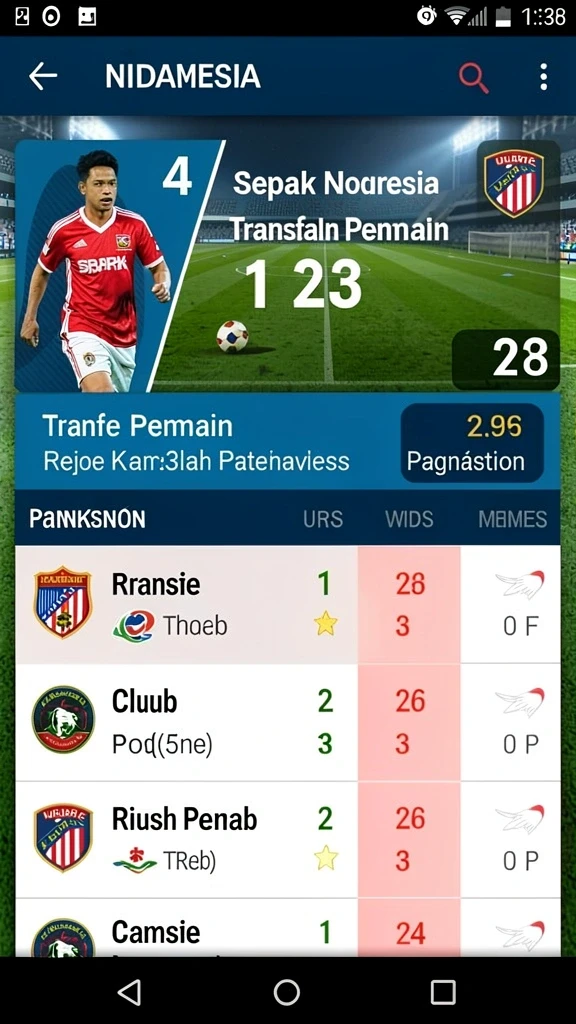Open recent apps from the navigation bar
Image resolution: width=576 pixels, height=1024 pixels.
[443, 992]
